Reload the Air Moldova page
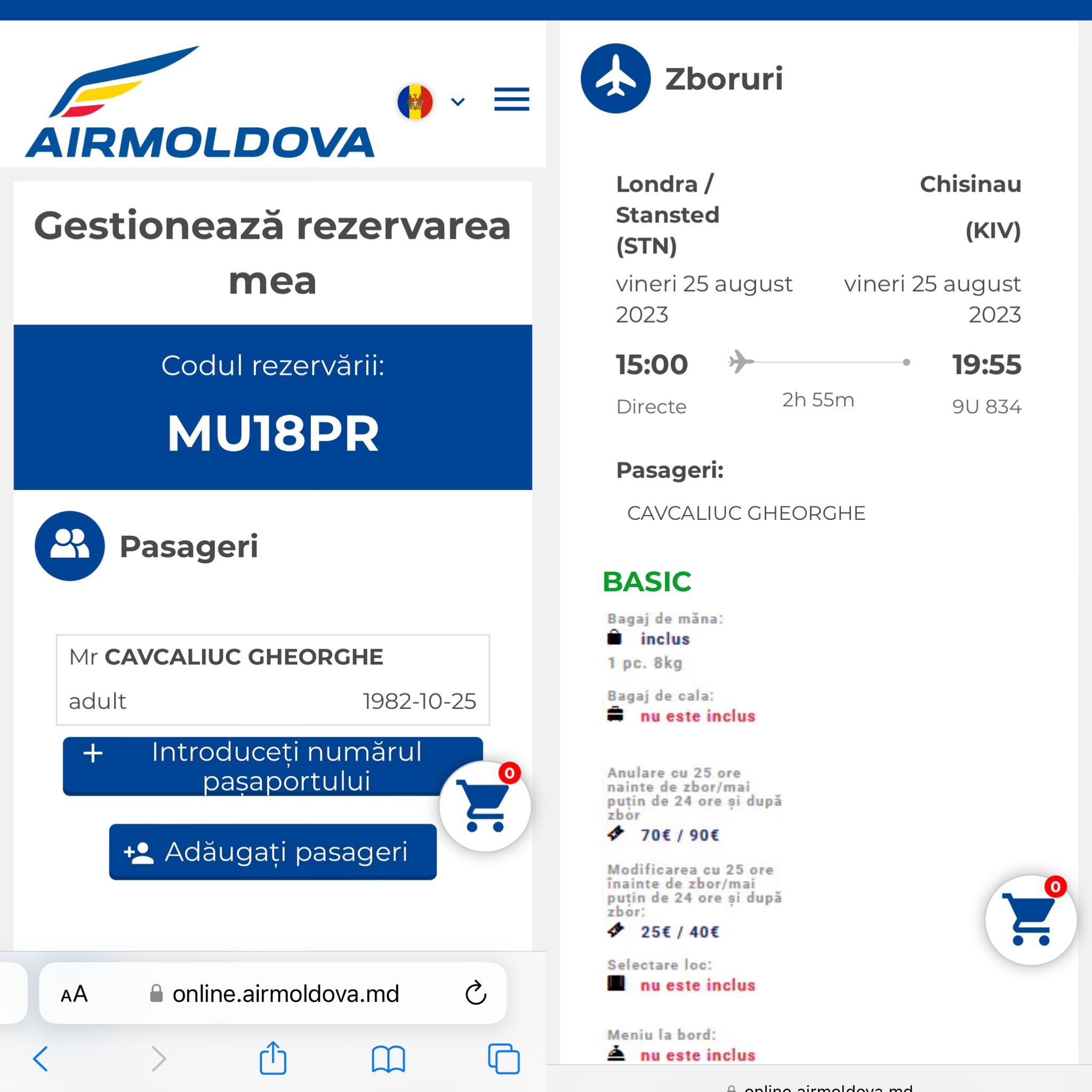Screen dimensions: 1092x1092 point(475,993)
